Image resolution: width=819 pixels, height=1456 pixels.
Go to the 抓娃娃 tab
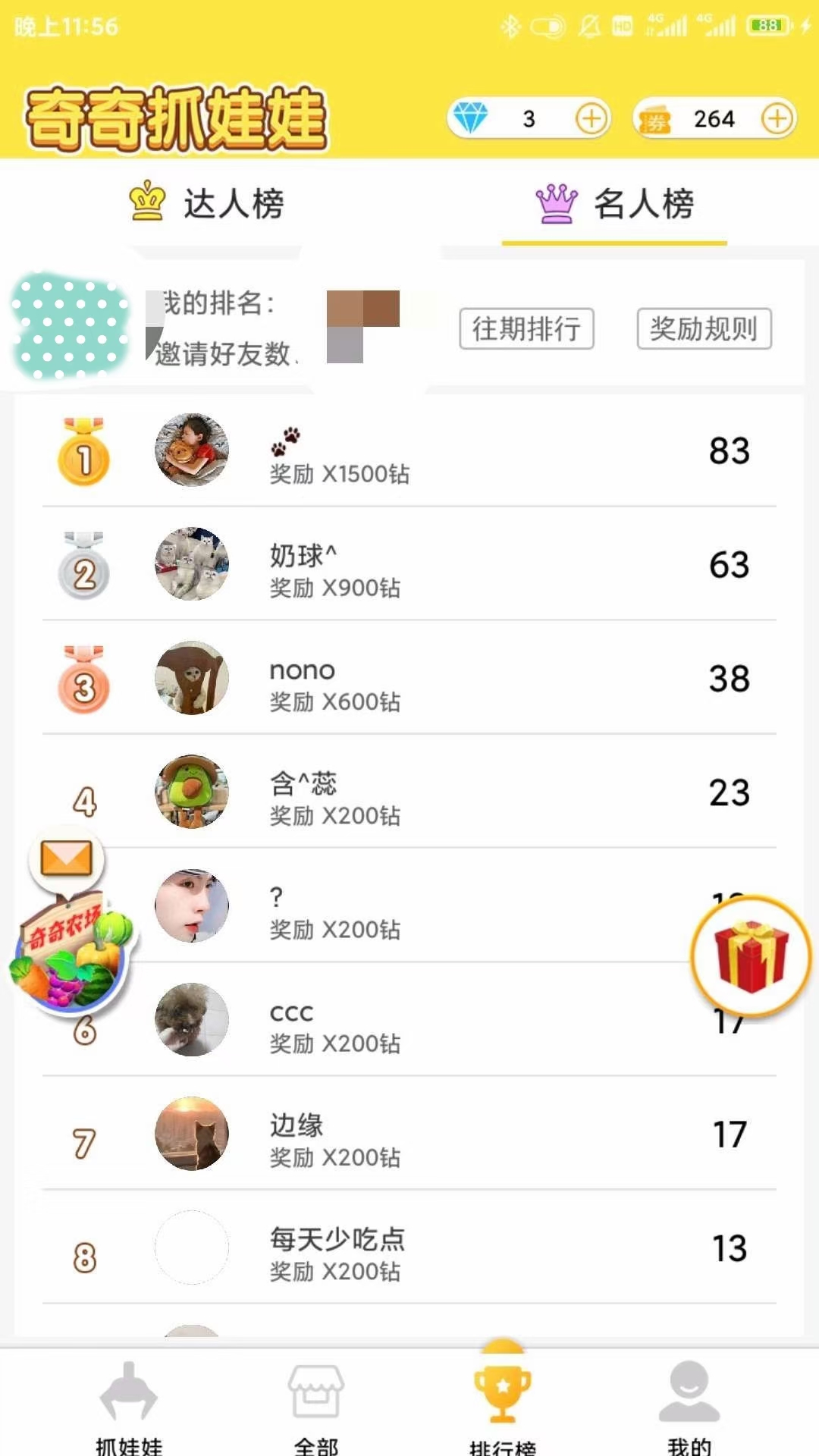click(129, 1405)
